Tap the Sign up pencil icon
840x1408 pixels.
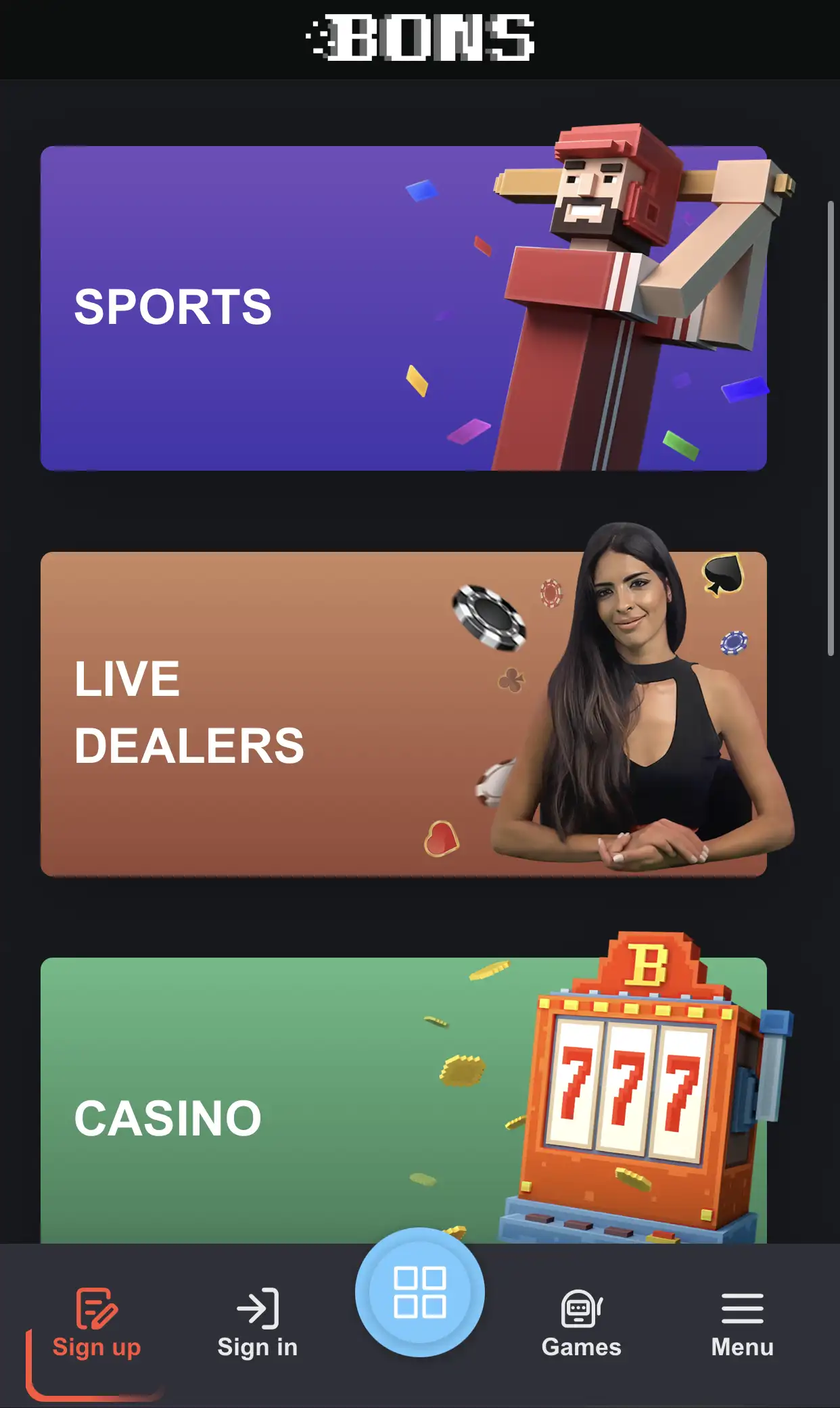[x=95, y=1307]
